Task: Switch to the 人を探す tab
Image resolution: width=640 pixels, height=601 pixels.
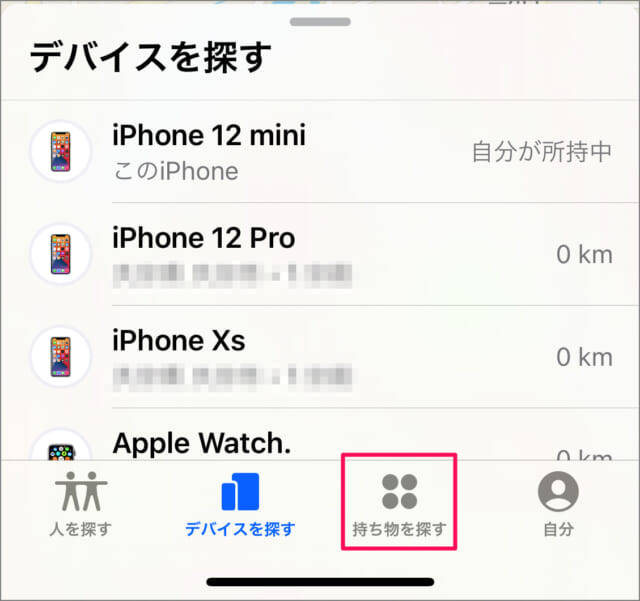Action: point(80,504)
